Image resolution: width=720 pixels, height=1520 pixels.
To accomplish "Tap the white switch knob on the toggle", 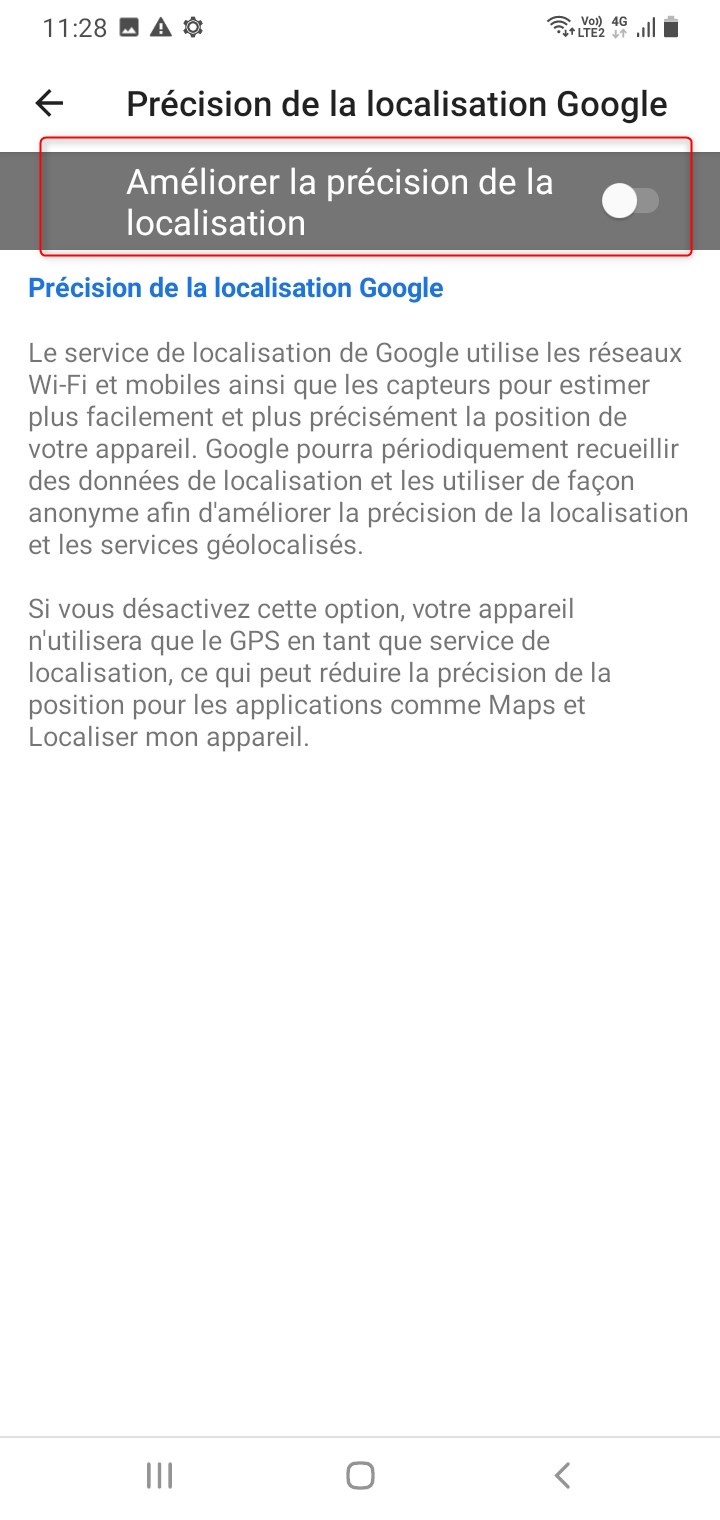I will [x=620, y=200].
